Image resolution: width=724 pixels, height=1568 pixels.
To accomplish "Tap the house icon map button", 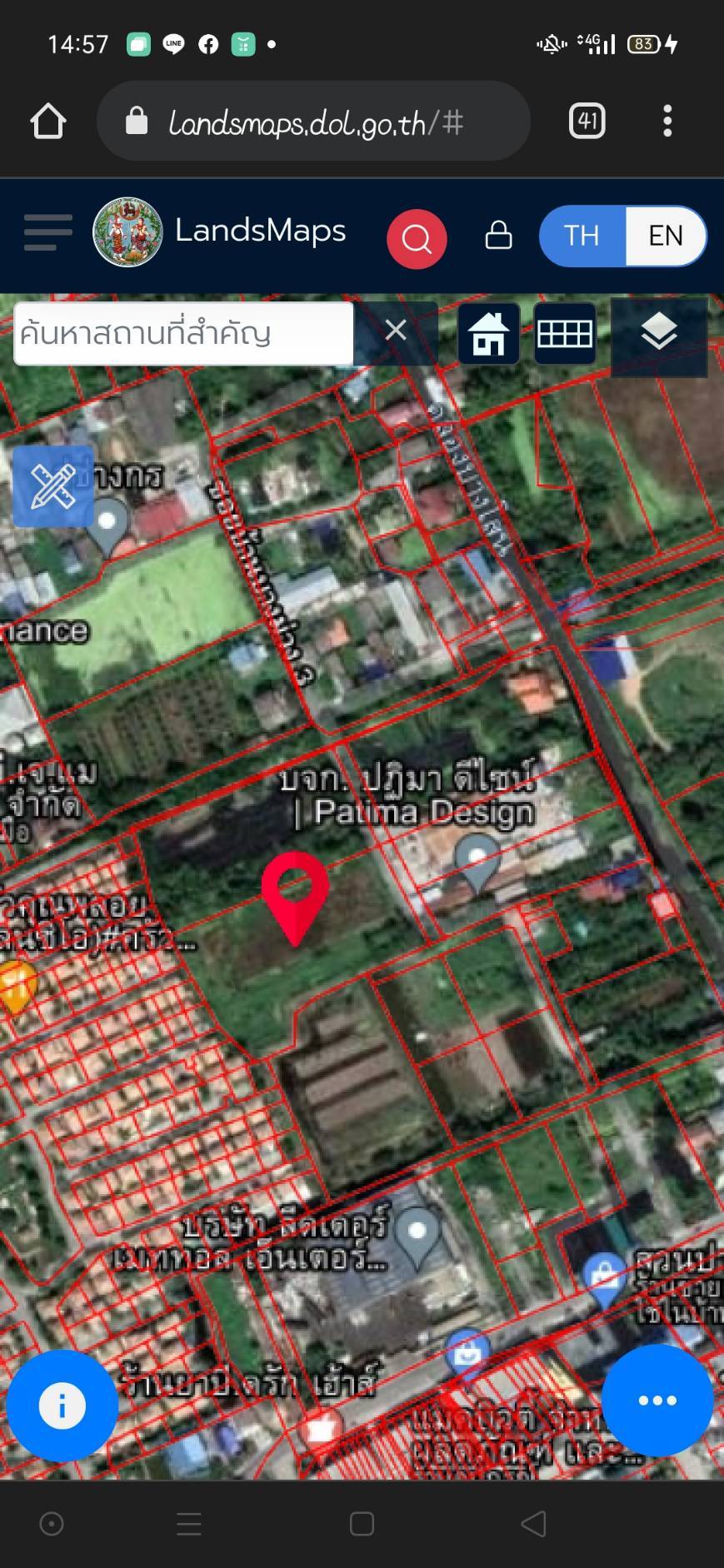I will (x=489, y=333).
